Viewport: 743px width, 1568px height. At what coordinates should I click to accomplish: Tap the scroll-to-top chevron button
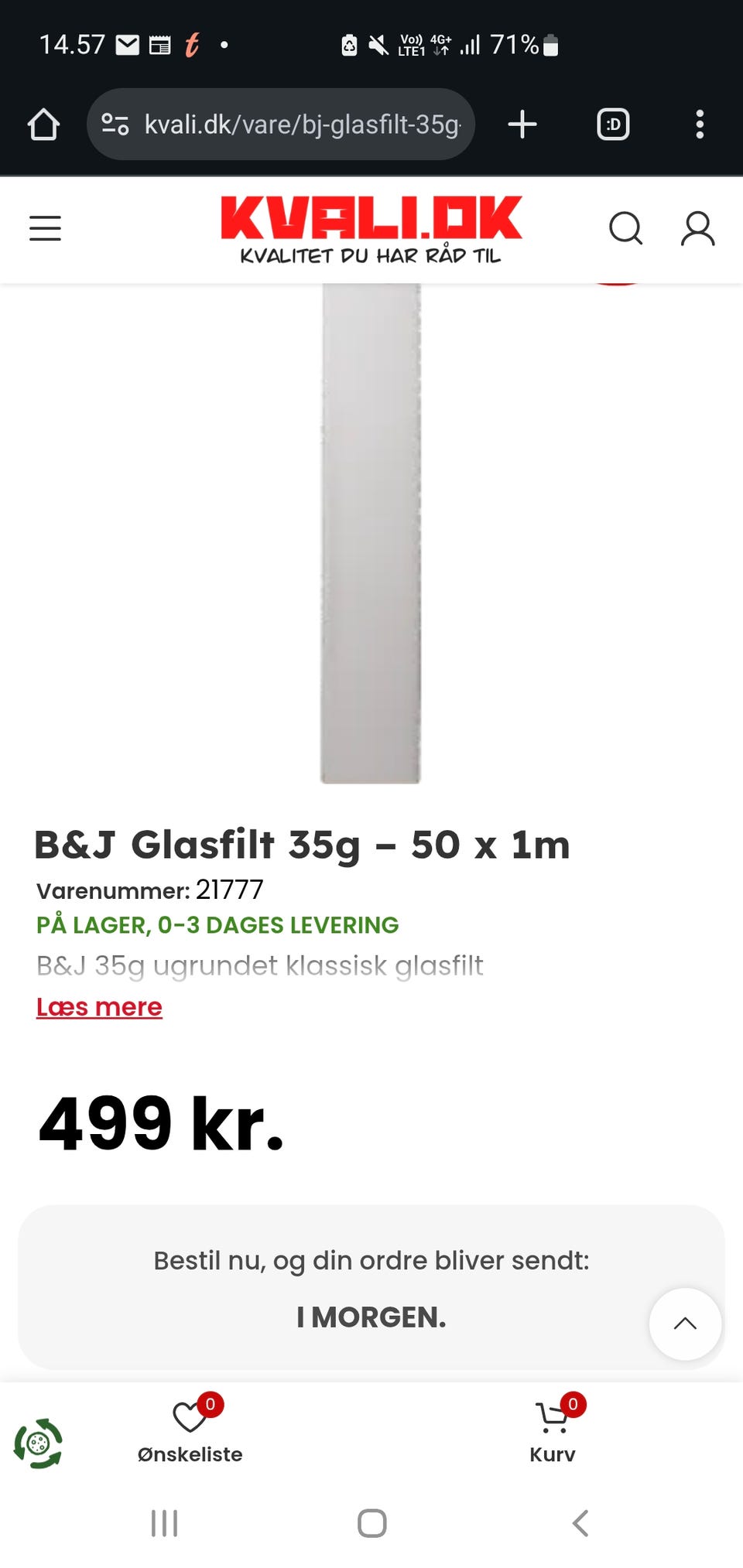(685, 1324)
